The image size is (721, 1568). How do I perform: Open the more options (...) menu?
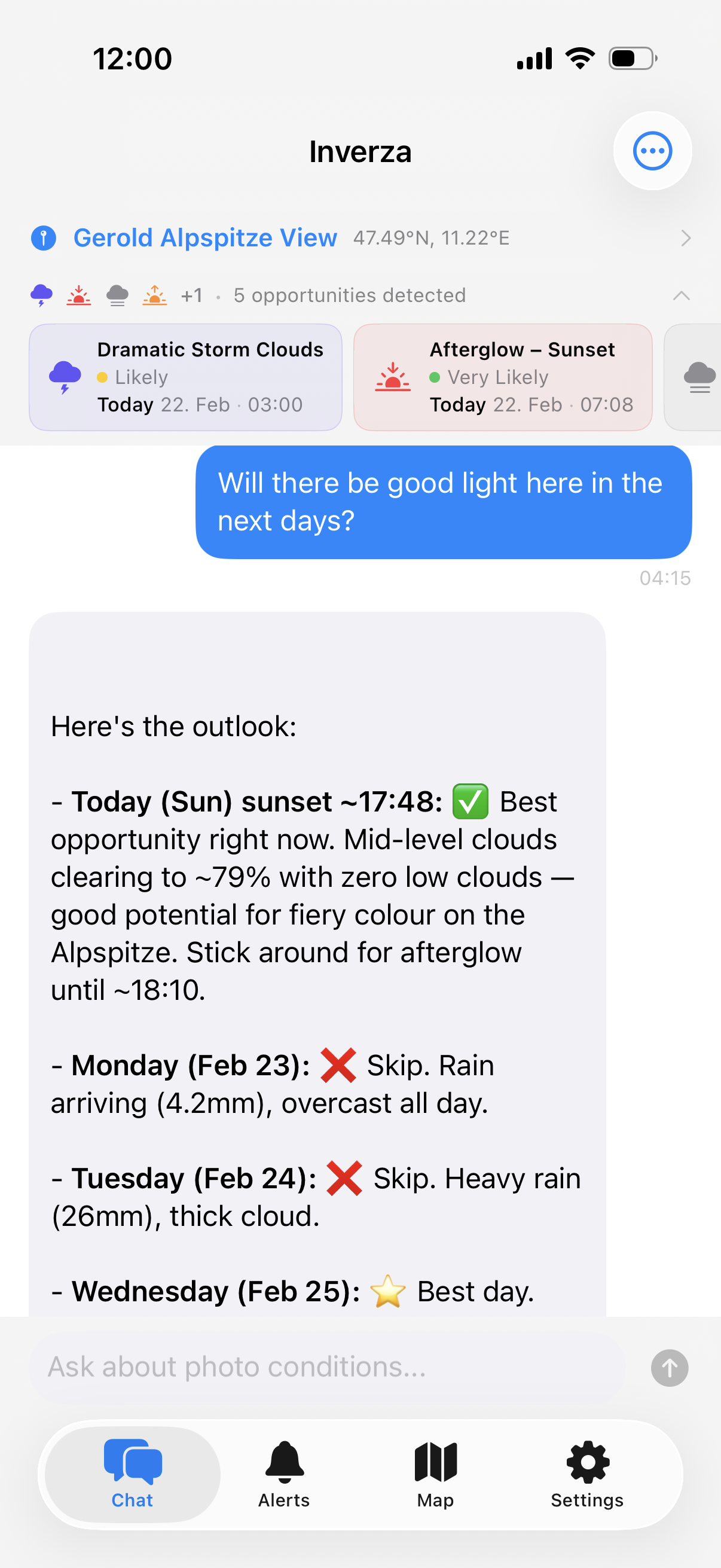pos(652,151)
